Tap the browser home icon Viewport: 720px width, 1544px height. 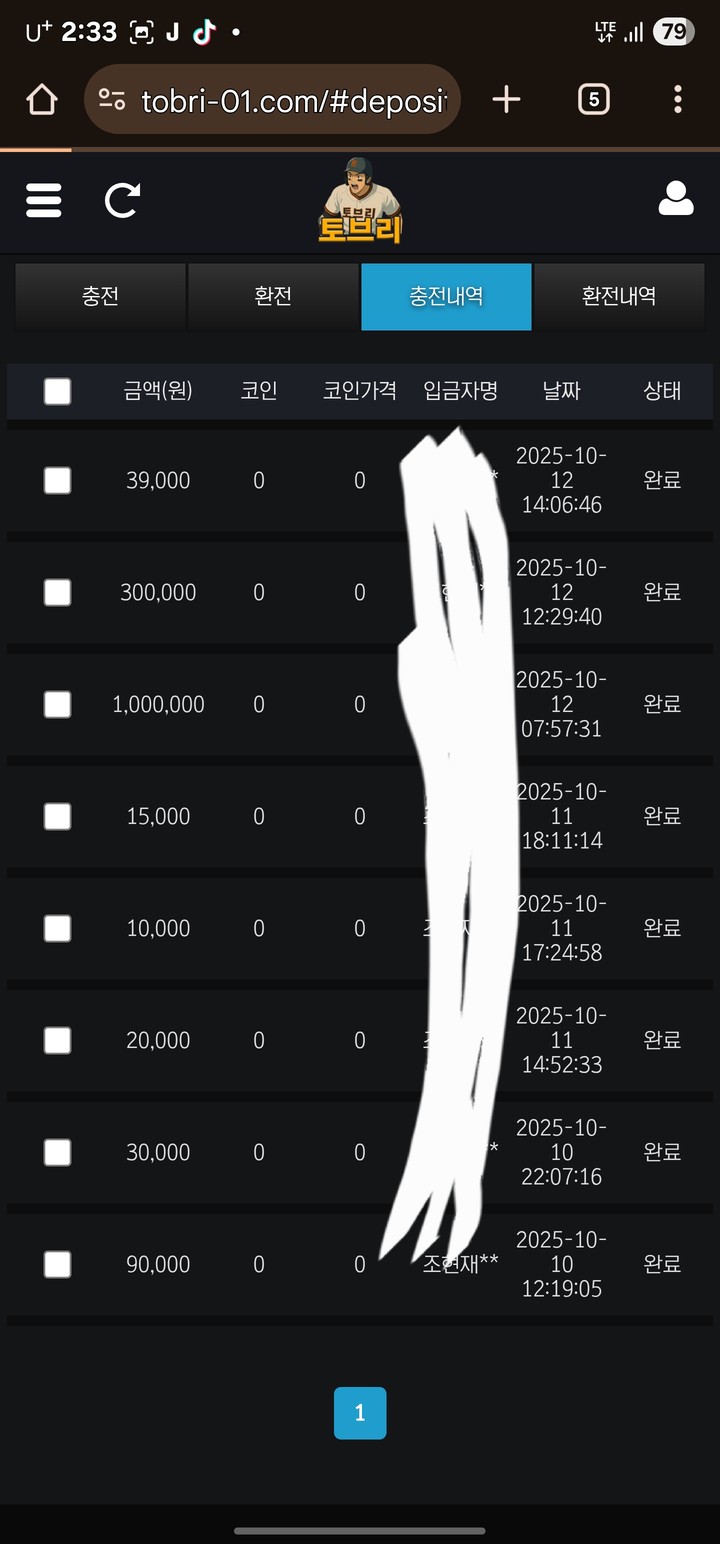click(42, 99)
